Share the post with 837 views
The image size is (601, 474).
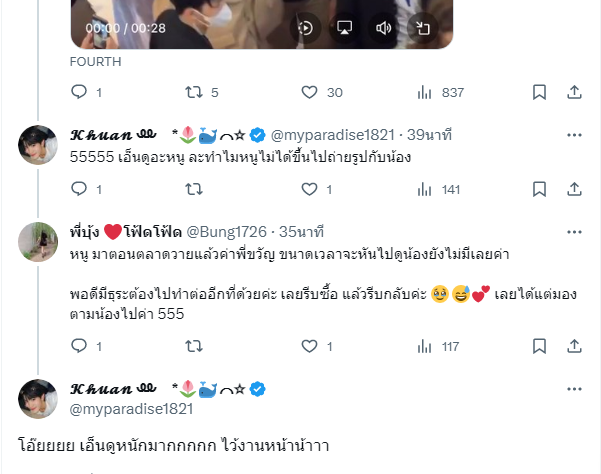click(574, 92)
